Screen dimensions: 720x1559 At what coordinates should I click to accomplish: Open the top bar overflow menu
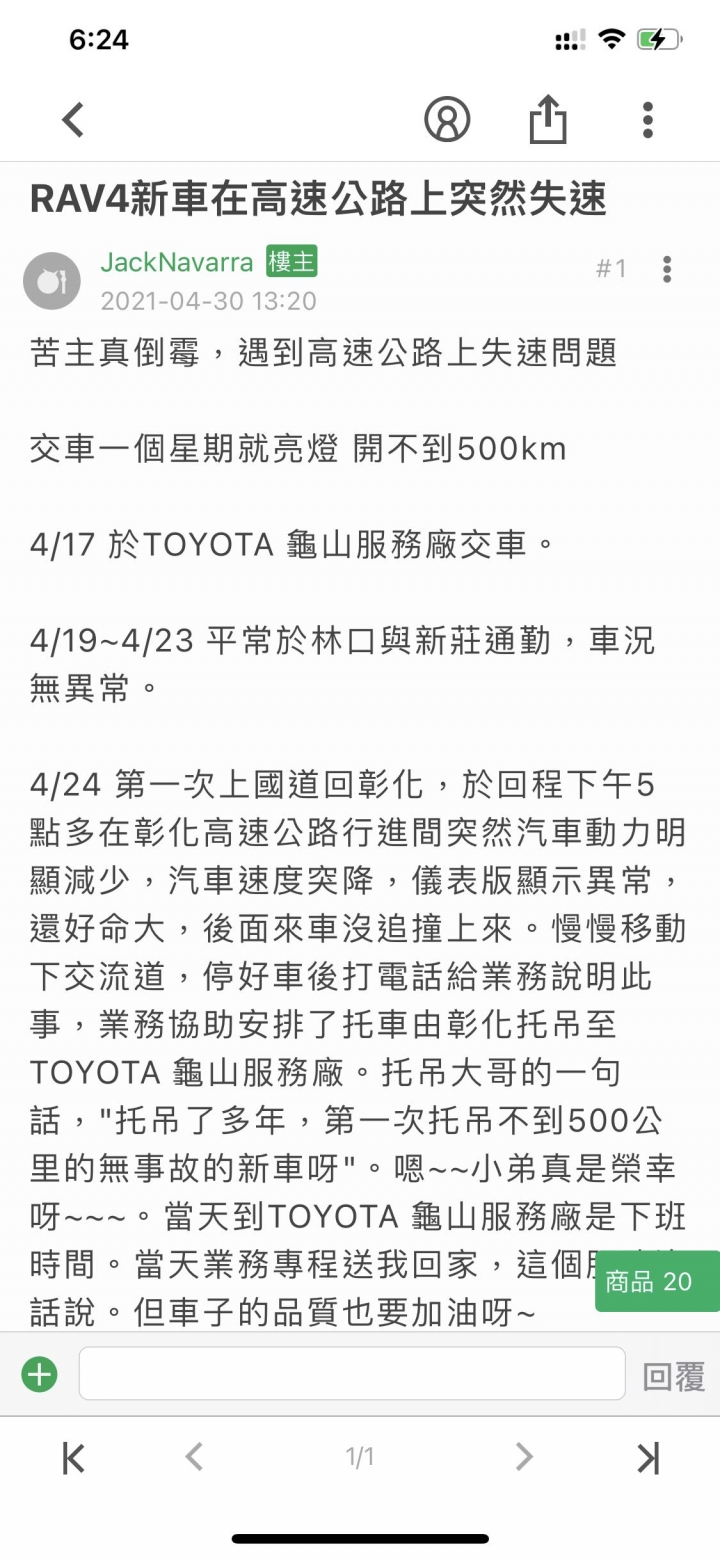coord(648,120)
